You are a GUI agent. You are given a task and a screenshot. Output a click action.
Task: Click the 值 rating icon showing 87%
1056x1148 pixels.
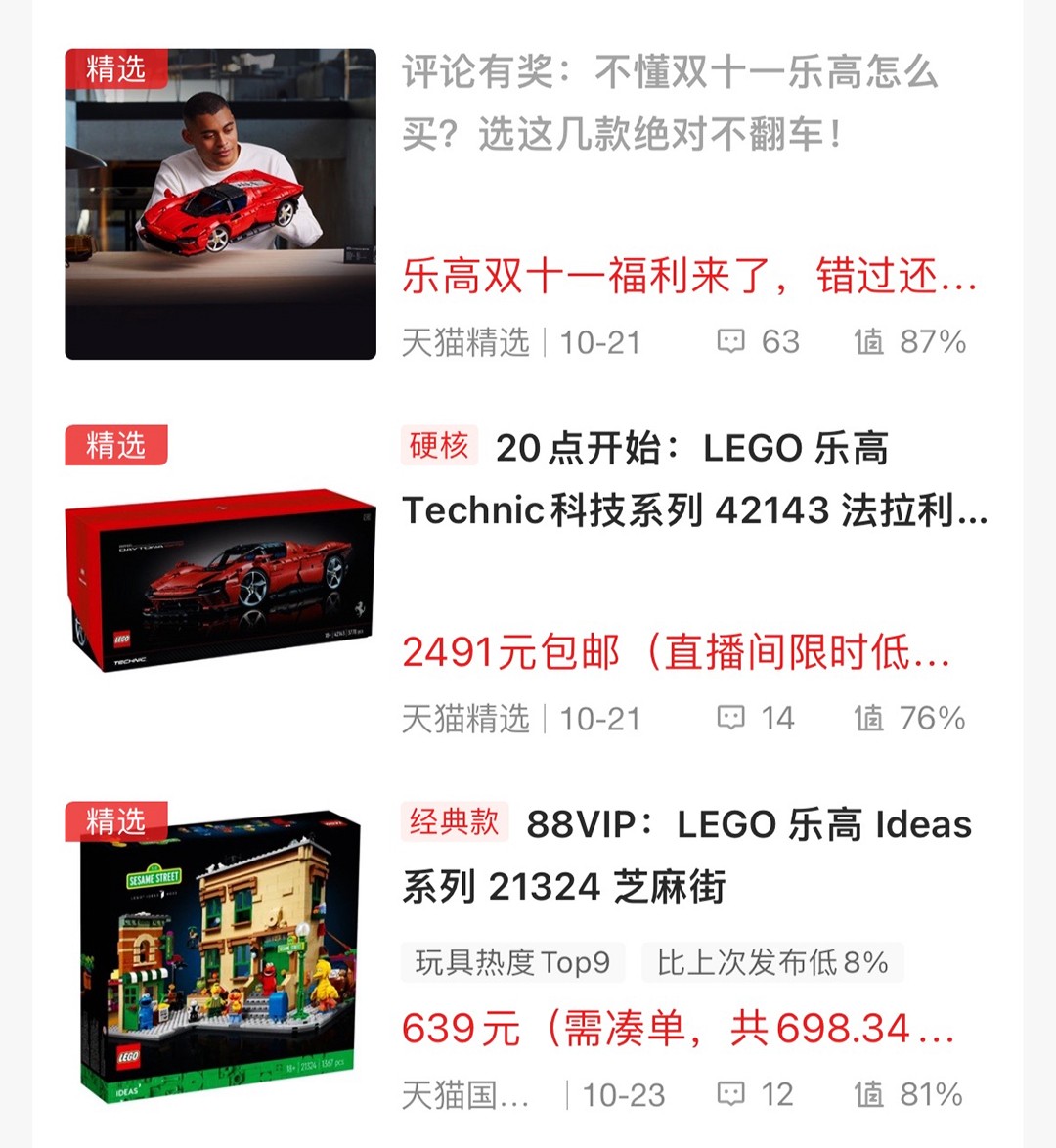coord(870,341)
